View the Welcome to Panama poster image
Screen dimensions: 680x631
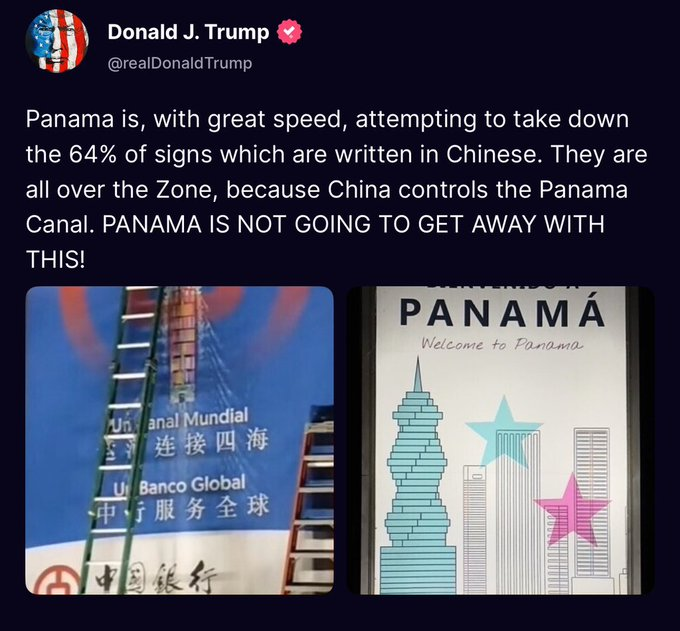500,440
